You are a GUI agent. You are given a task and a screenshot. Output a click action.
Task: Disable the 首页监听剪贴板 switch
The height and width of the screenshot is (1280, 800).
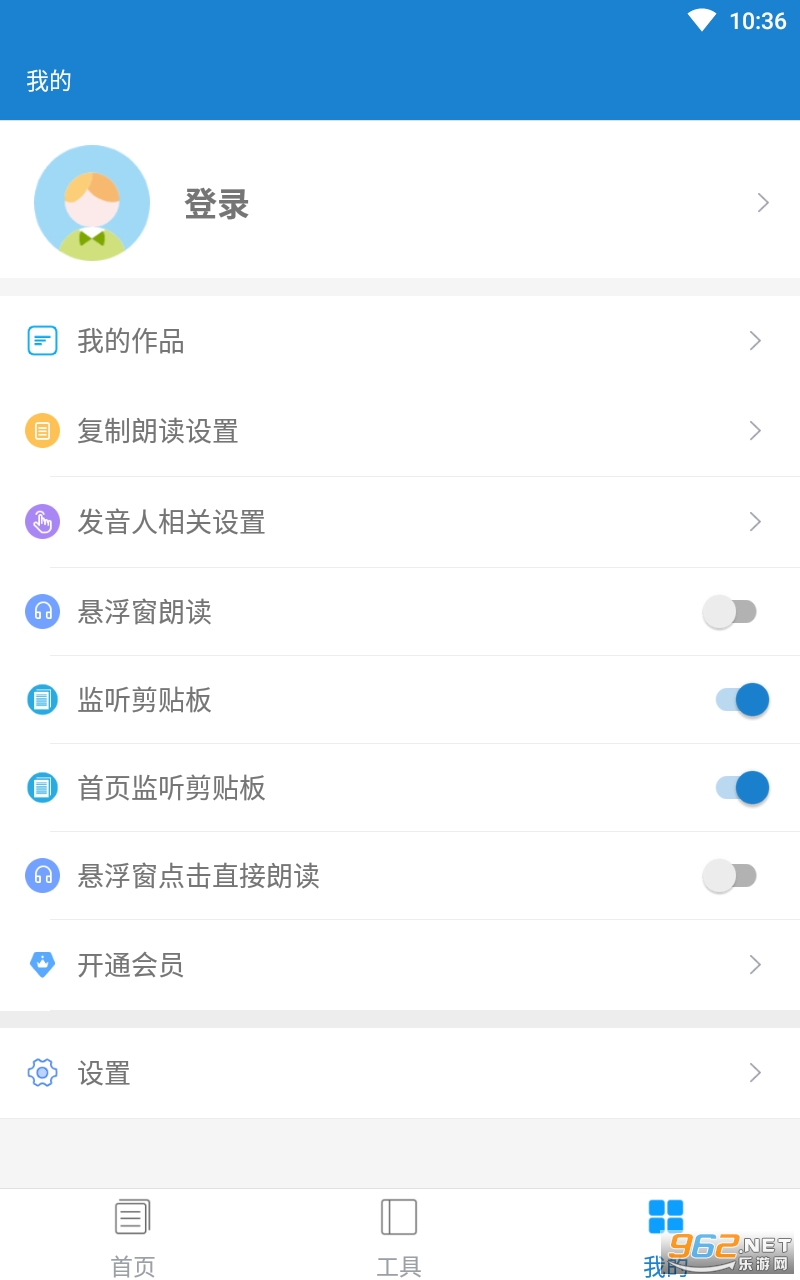click(742, 788)
